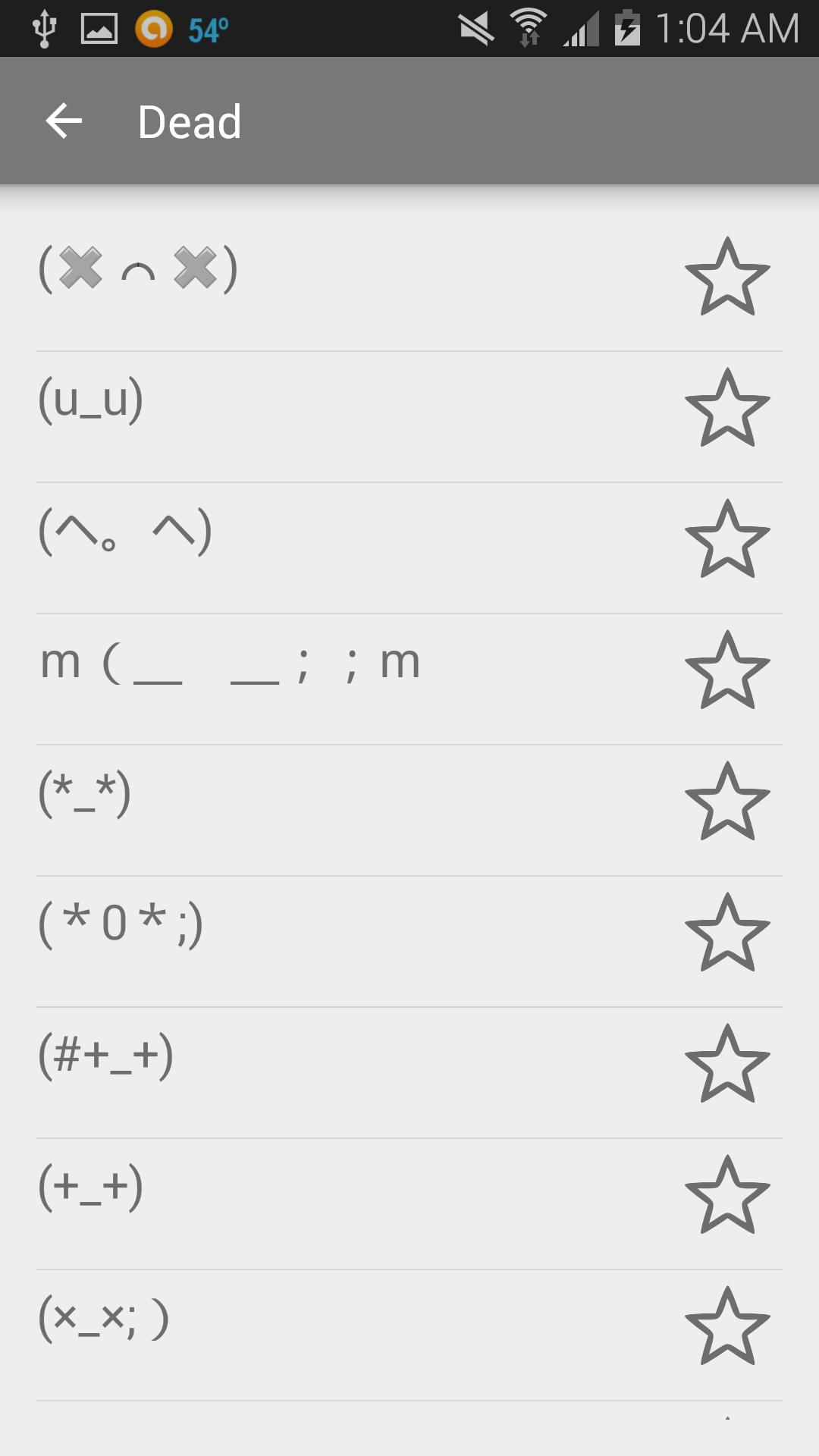This screenshot has height=1456, width=819.
Task: Tap the Dead category title
Action: [x=189, y=121]
